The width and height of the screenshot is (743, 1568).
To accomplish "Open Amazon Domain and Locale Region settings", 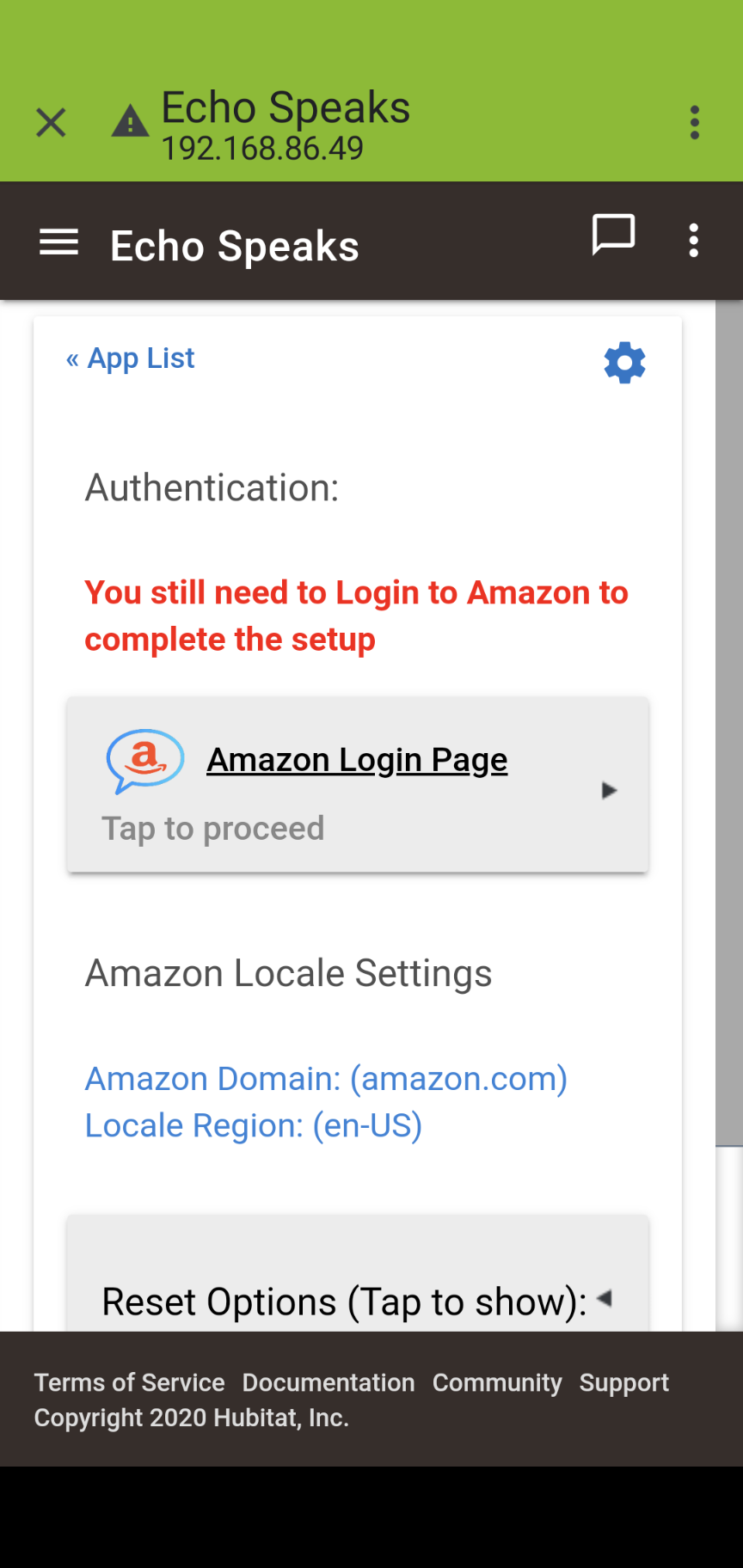I will 327,1102.
